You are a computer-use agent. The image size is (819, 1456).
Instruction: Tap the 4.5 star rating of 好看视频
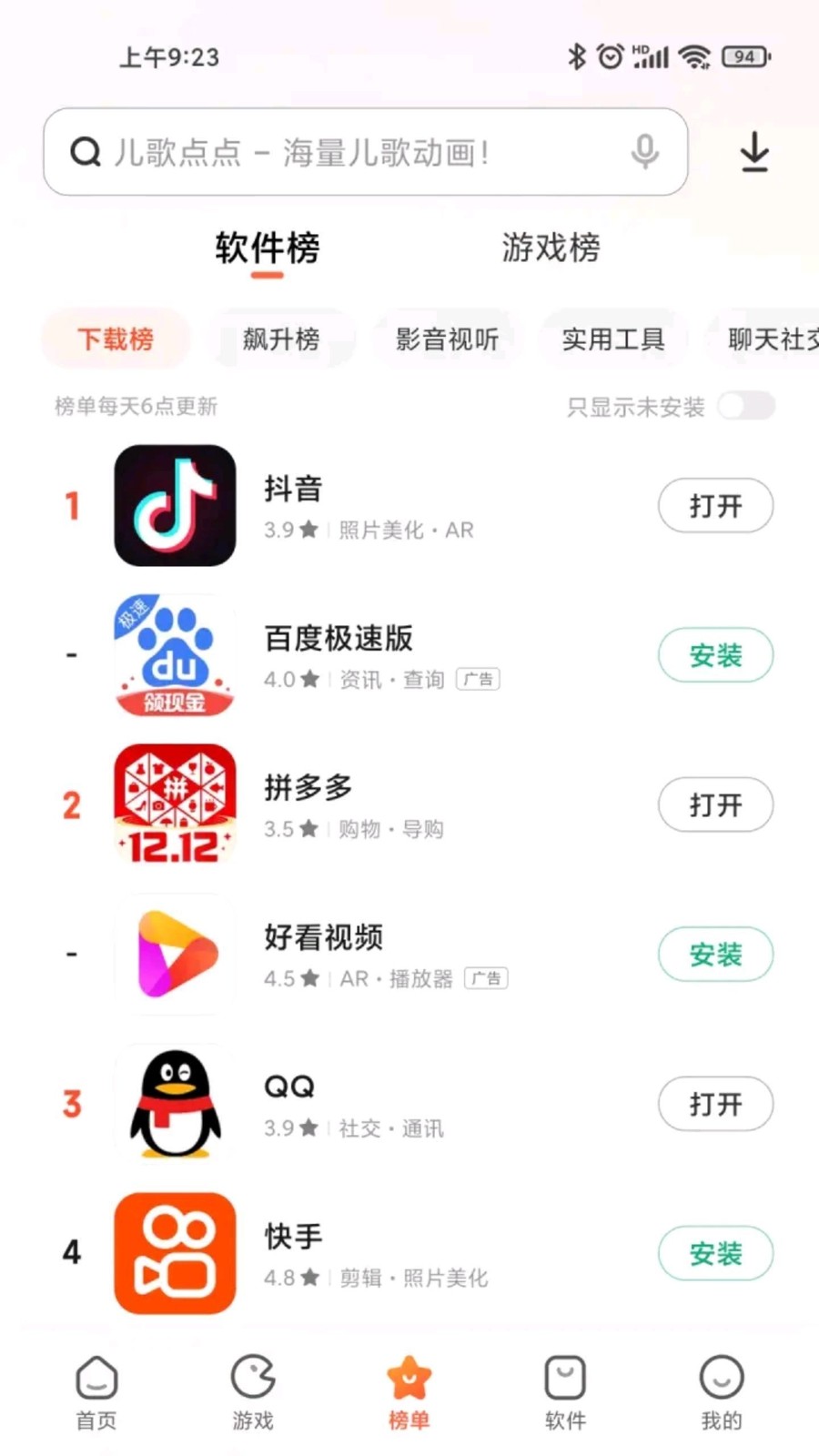[x=291, y=978]
